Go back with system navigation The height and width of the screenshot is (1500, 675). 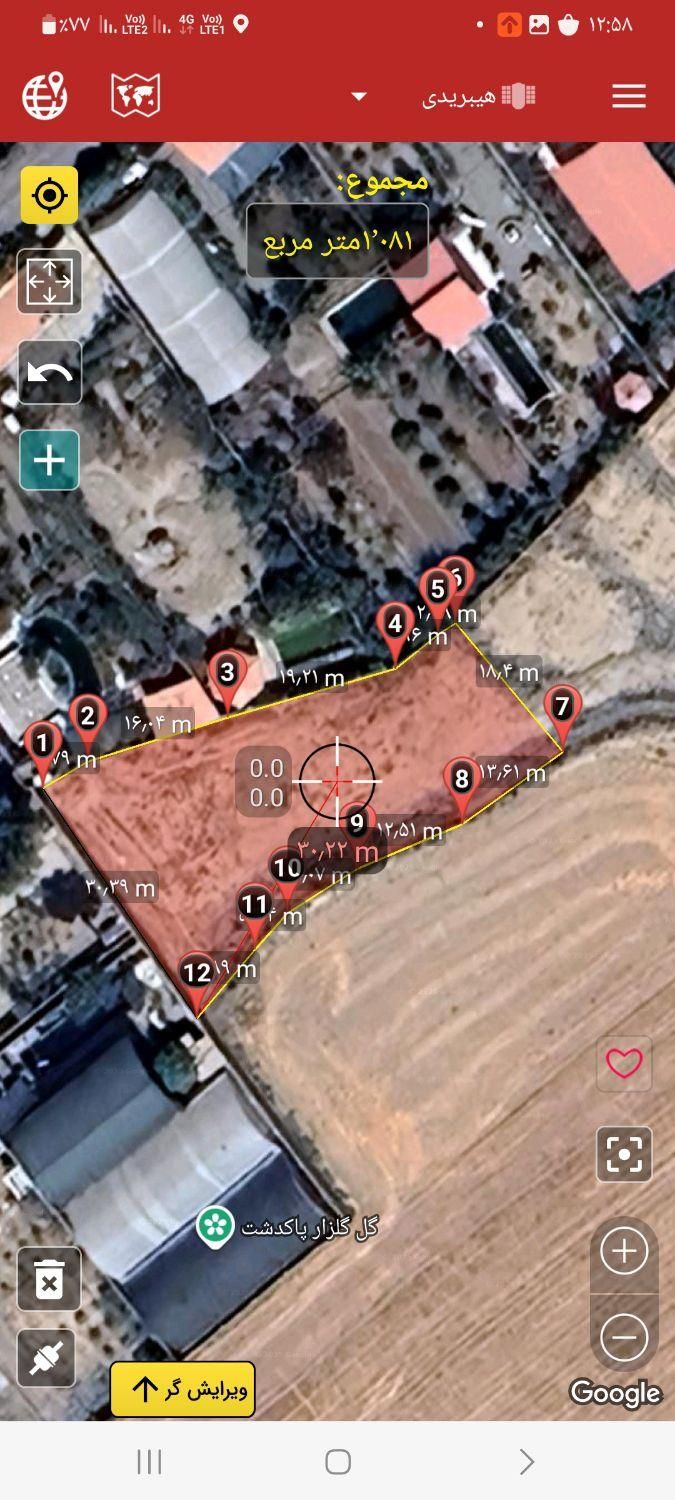click(526, 1462)
